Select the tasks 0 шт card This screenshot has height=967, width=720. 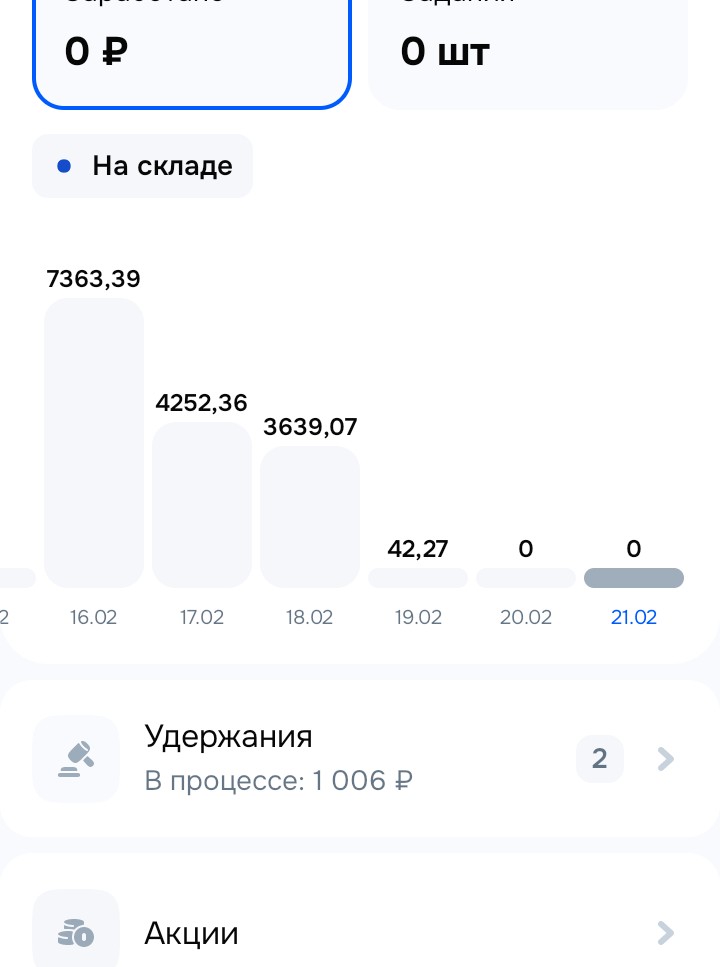pyautogui.click(x=528, y=54)
